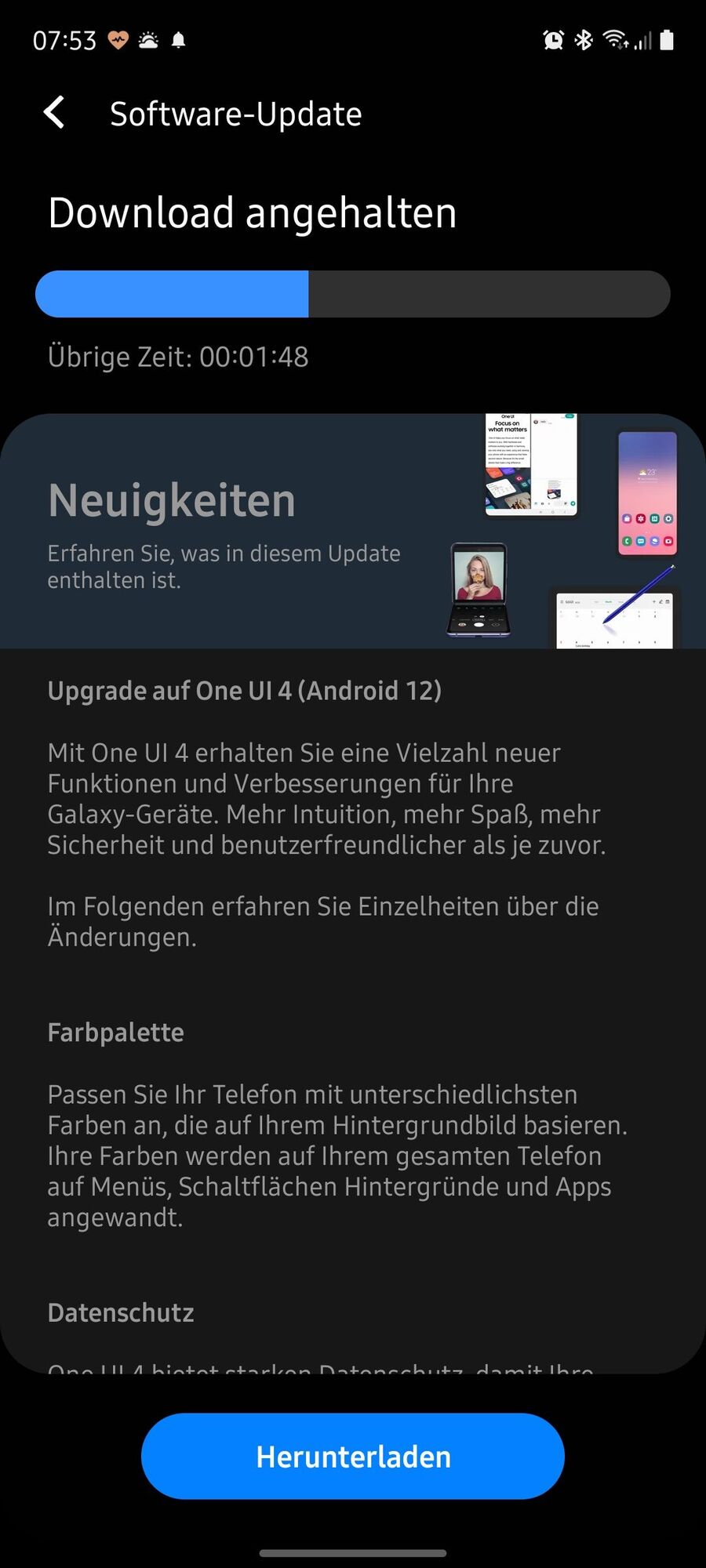Tap the download progress bar

click(353, 294)
